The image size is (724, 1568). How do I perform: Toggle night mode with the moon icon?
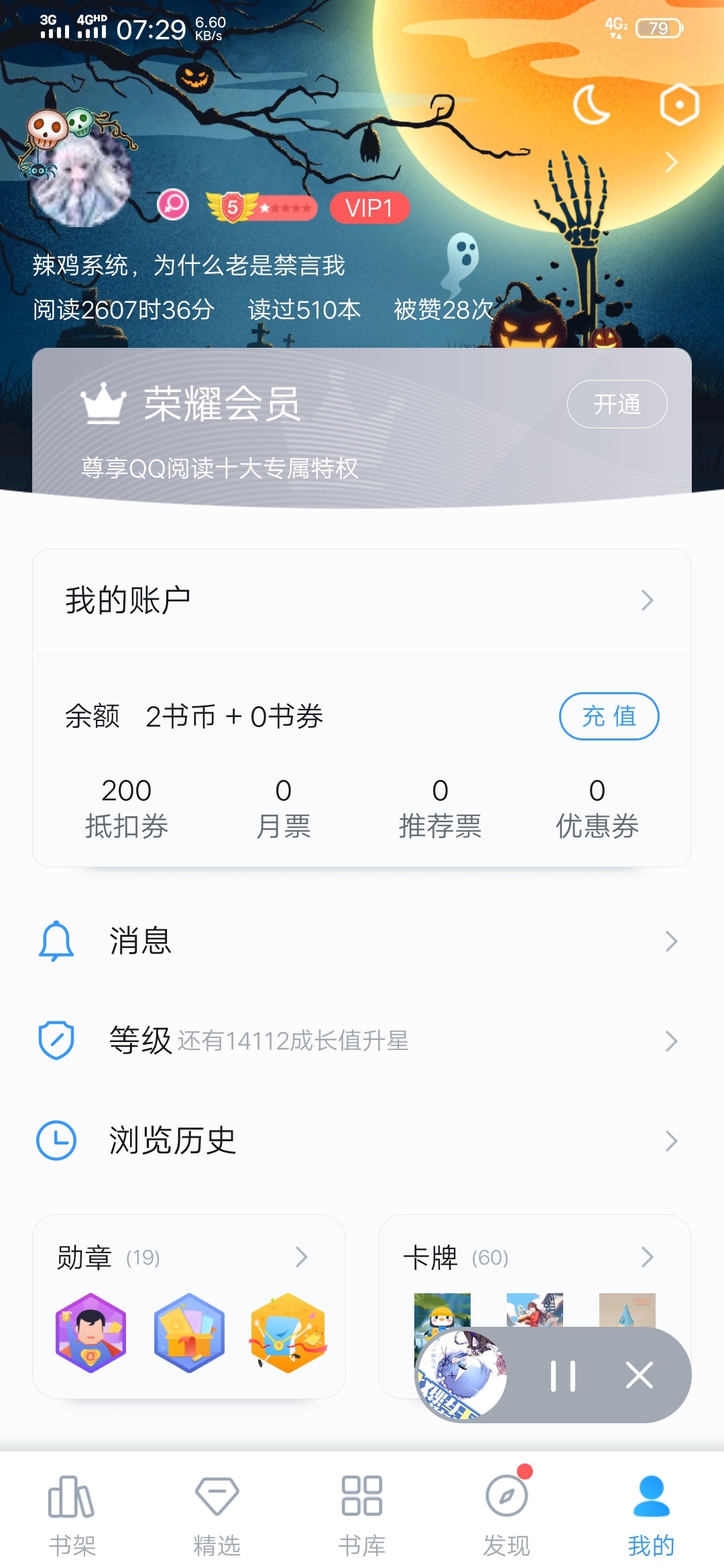[x=591, y=105]
